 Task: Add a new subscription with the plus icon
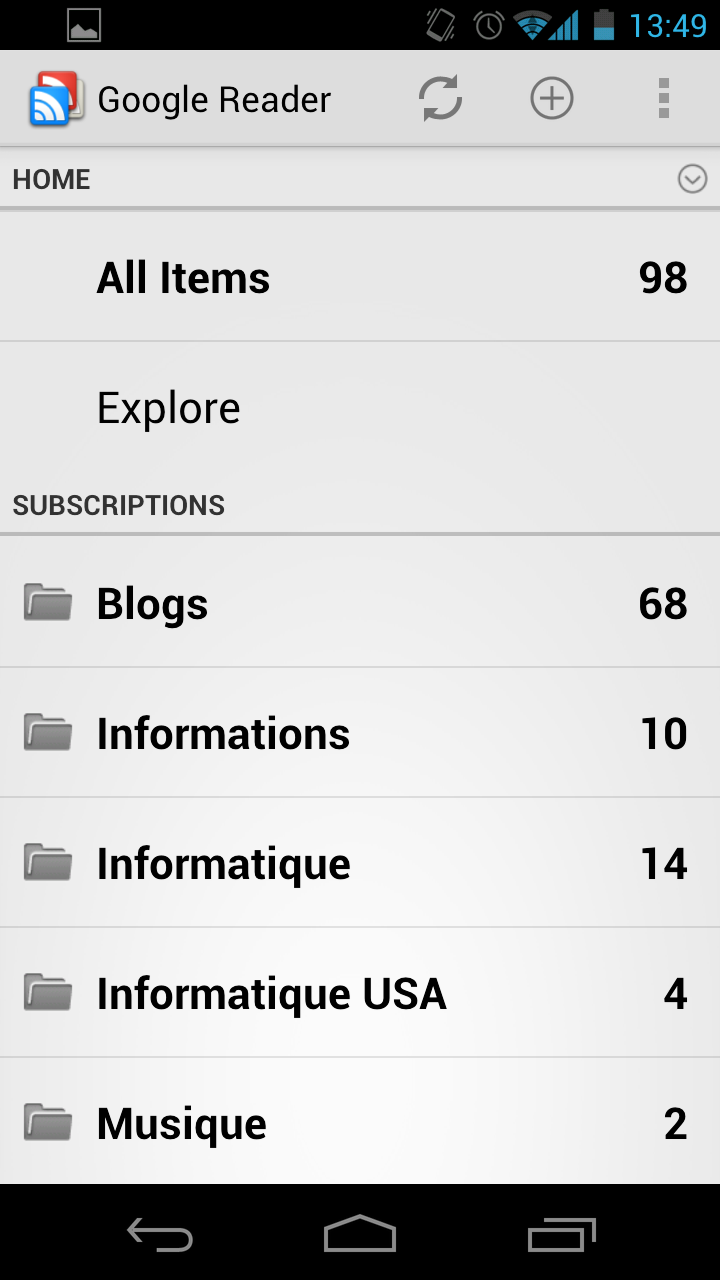[551, 99]
